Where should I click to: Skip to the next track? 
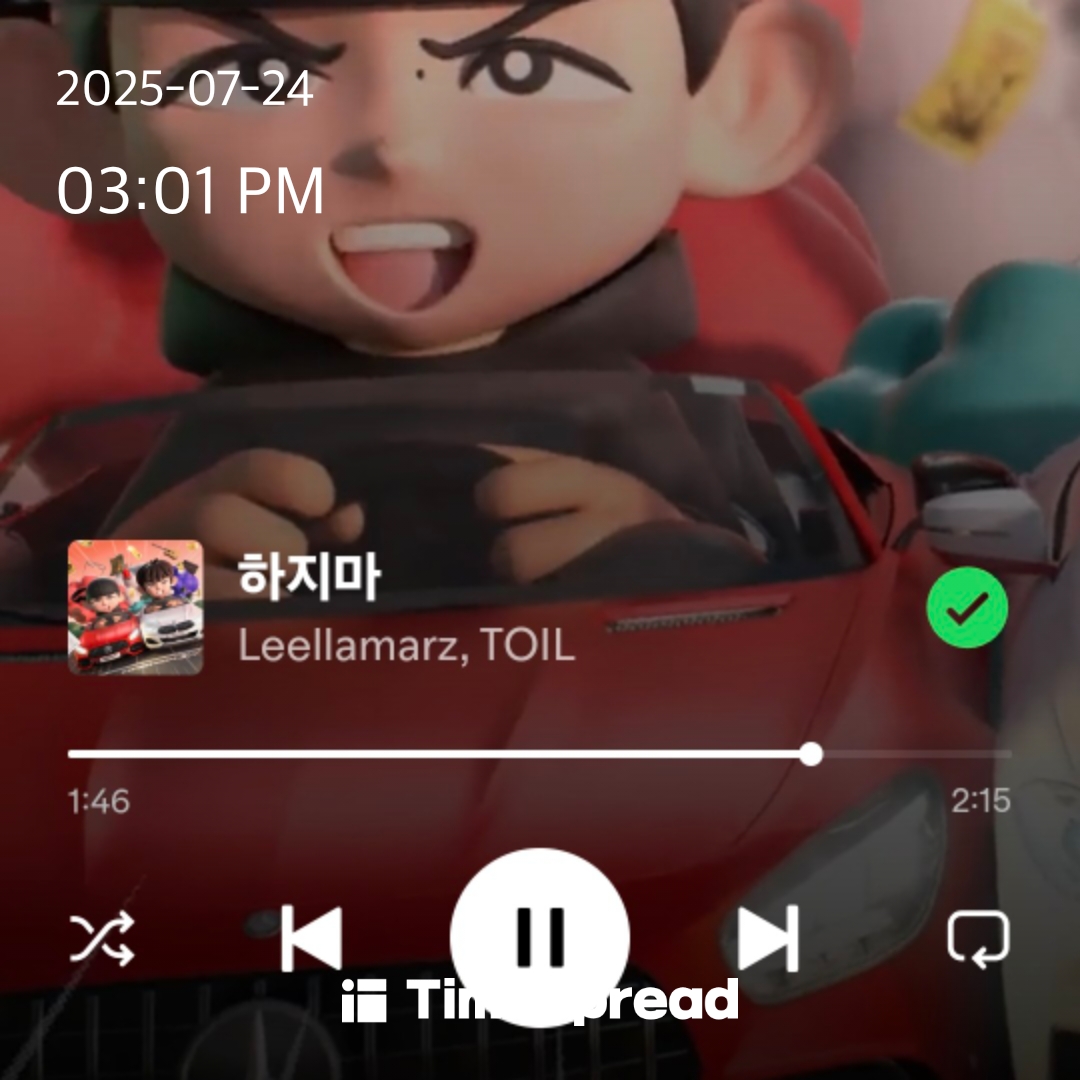(768, 938)
